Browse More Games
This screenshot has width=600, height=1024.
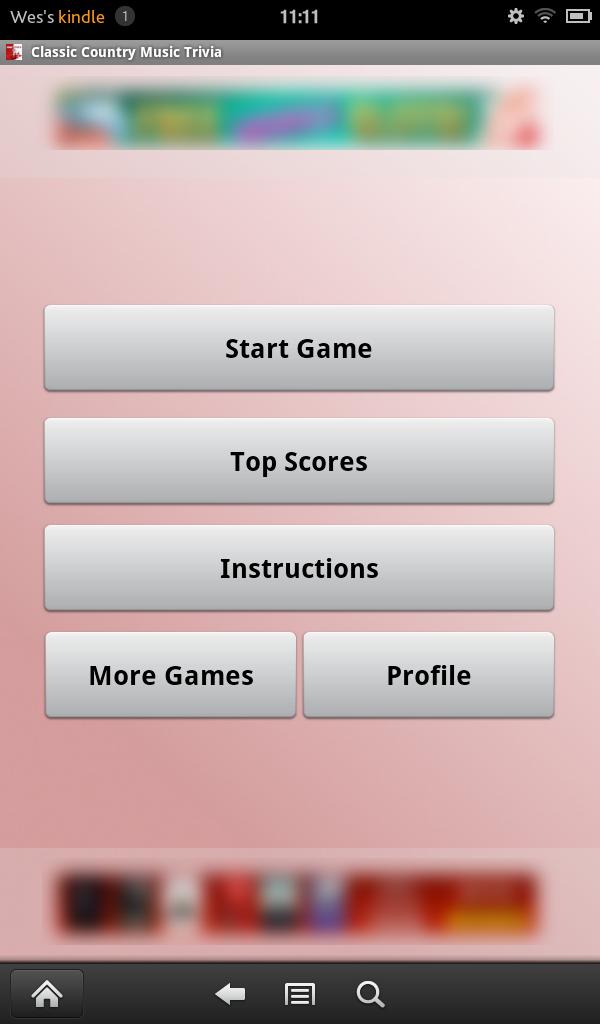pos(171,675)
